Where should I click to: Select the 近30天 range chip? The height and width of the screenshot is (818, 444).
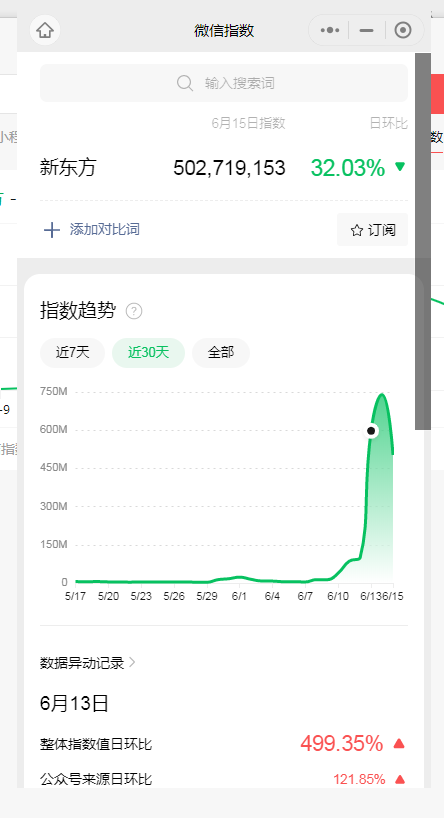click(x=149, y=353)
